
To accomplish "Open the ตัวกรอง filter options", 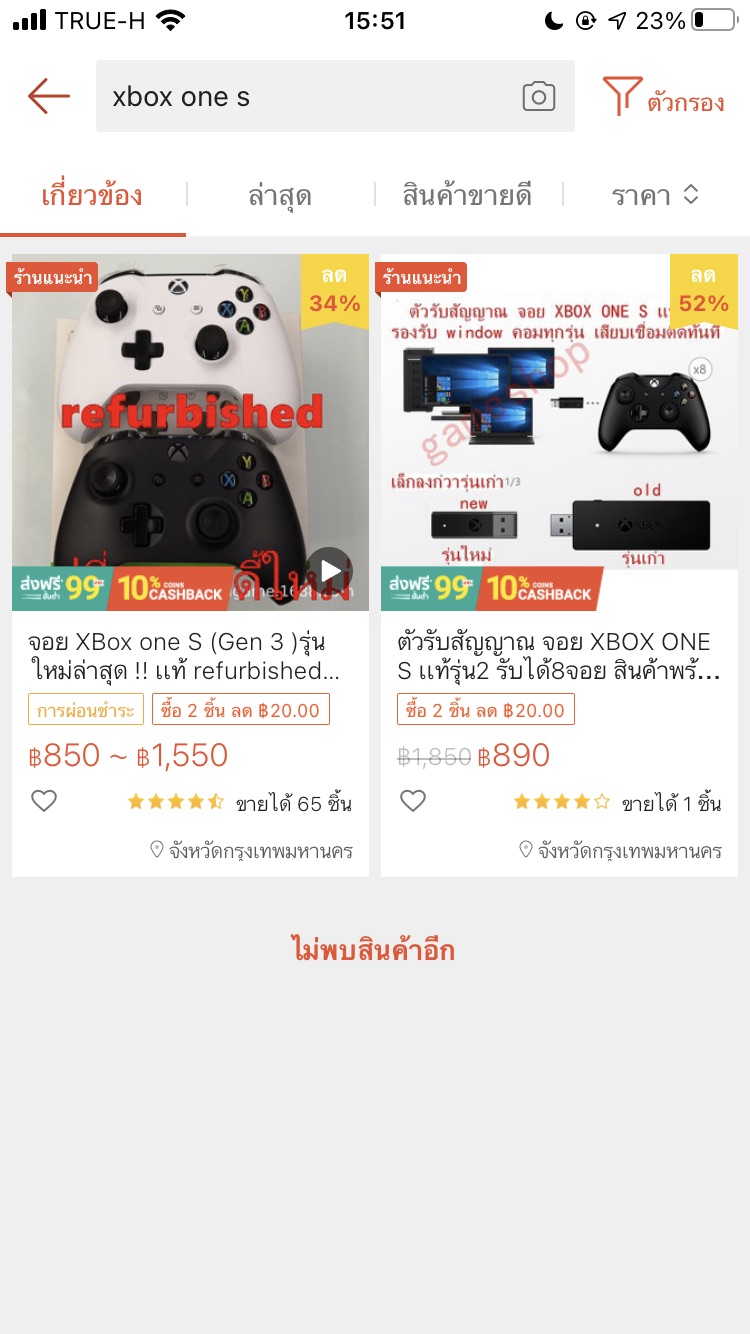I will (x=664, y=98).
